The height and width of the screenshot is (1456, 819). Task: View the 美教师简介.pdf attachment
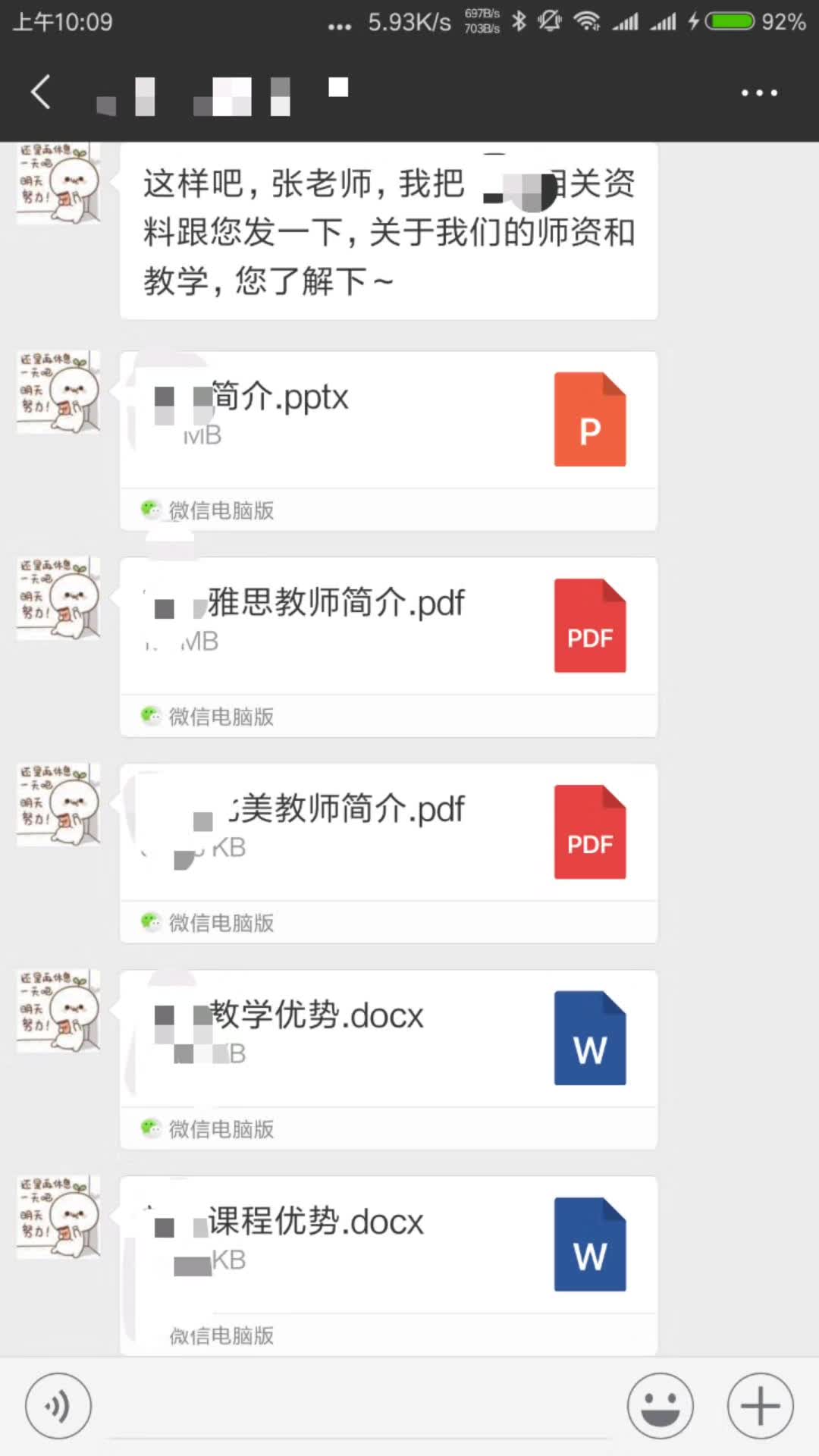388,832
